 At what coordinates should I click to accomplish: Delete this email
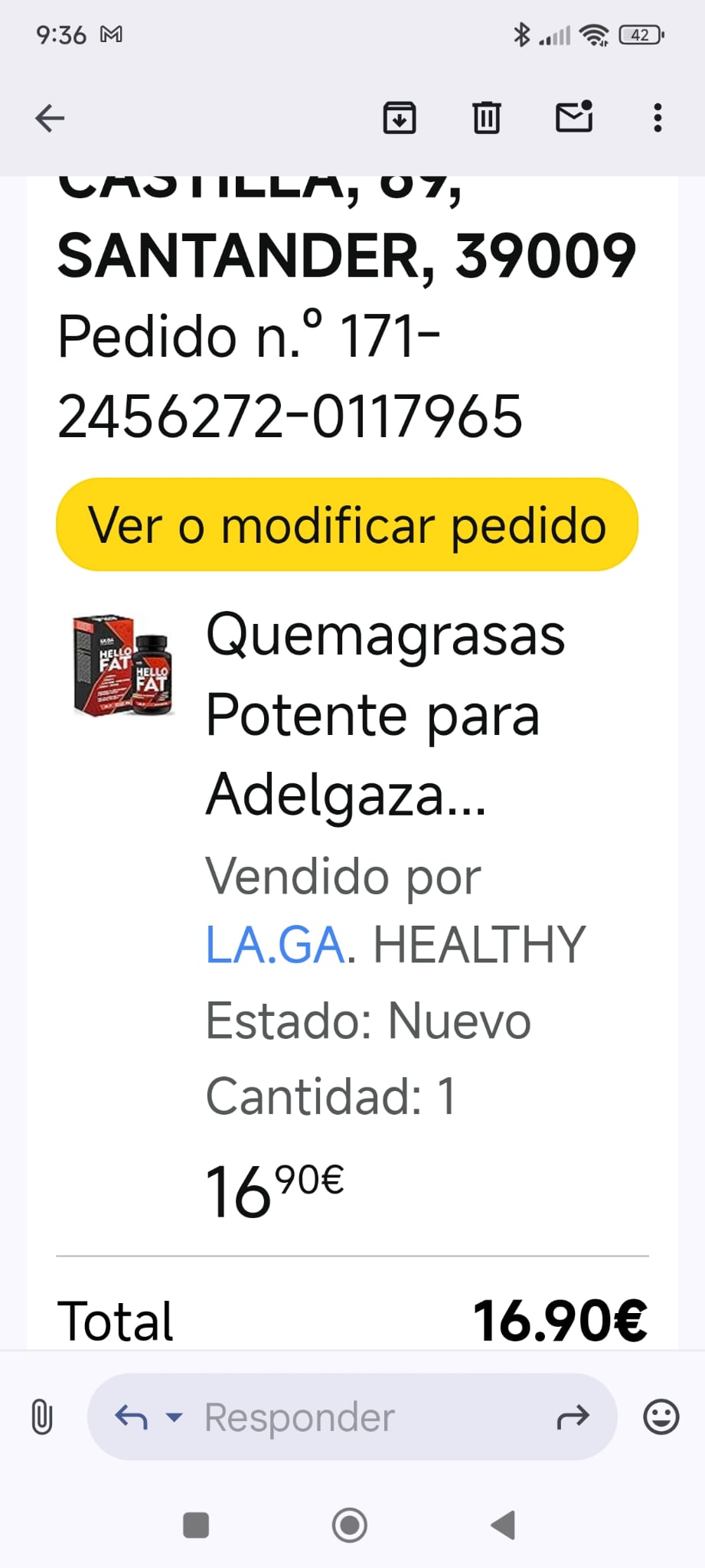click(486, 118)
